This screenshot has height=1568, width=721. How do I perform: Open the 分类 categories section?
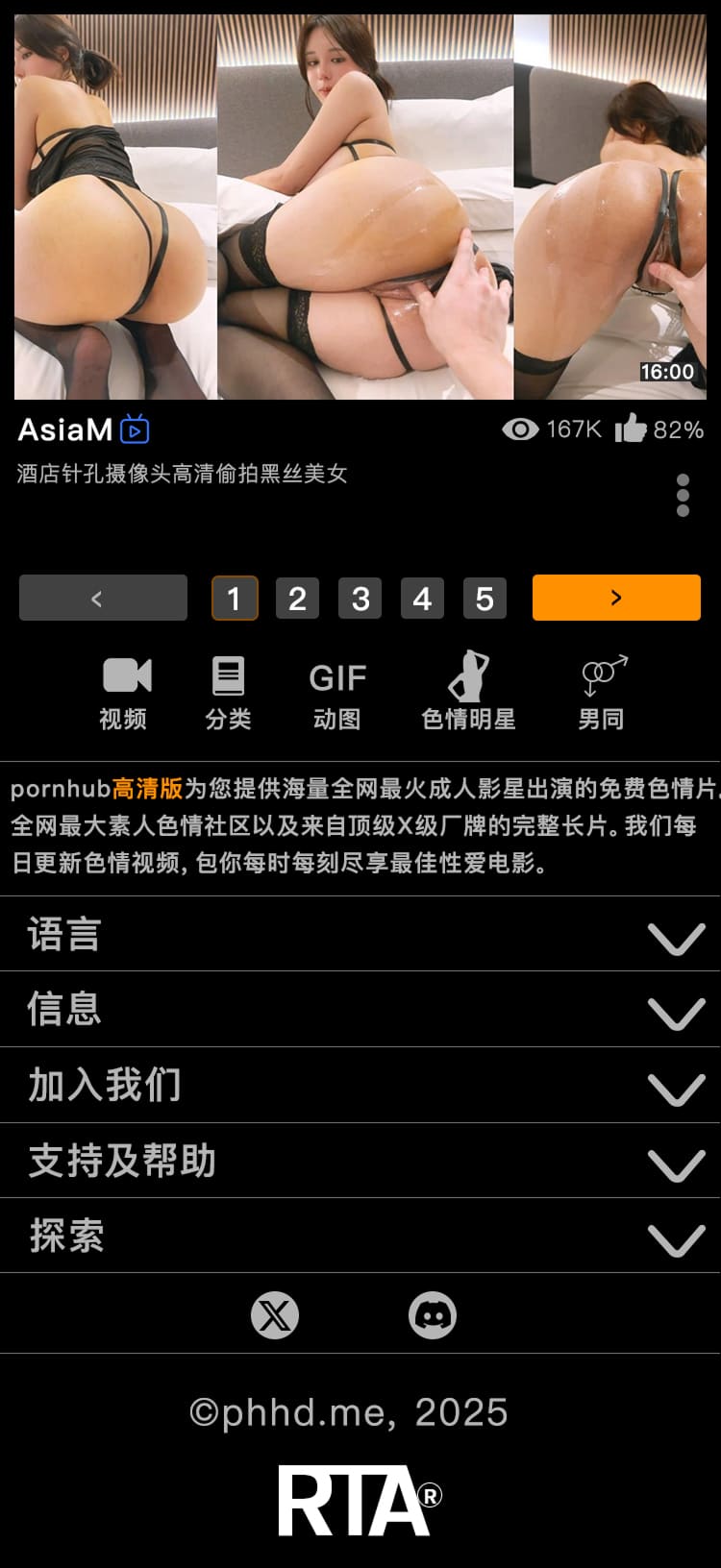coord(228,694)
